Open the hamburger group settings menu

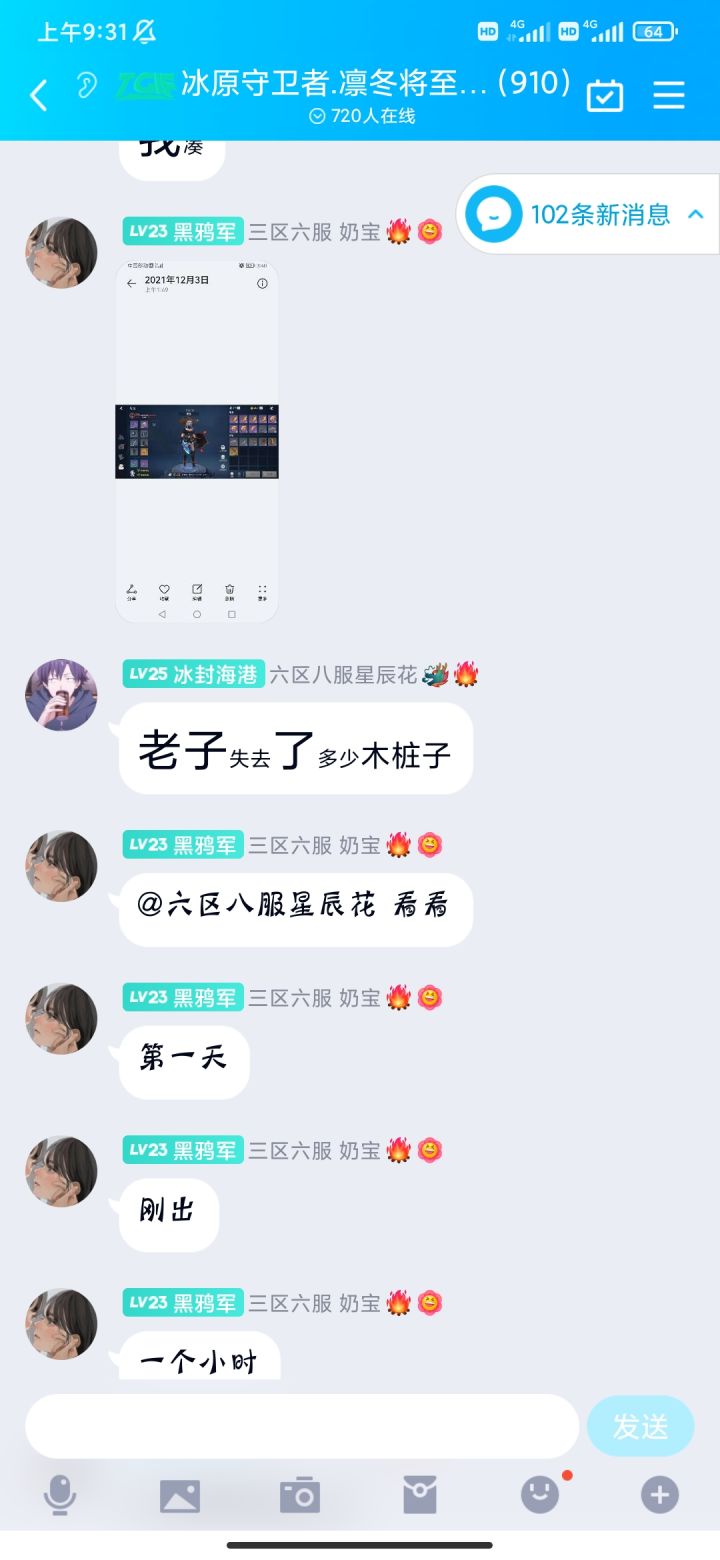pyautogui.click(x=668, y=95)
